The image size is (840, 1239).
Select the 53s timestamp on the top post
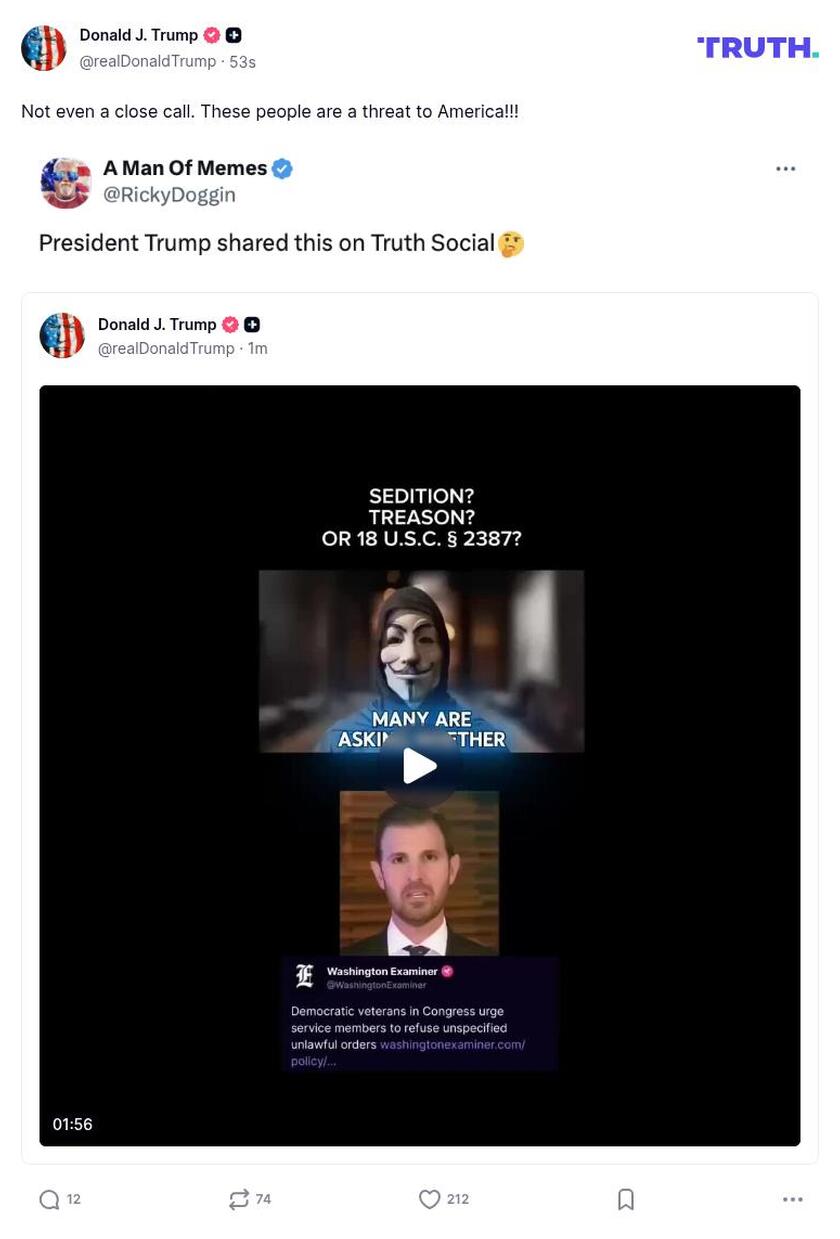click(x=240, y=60)
